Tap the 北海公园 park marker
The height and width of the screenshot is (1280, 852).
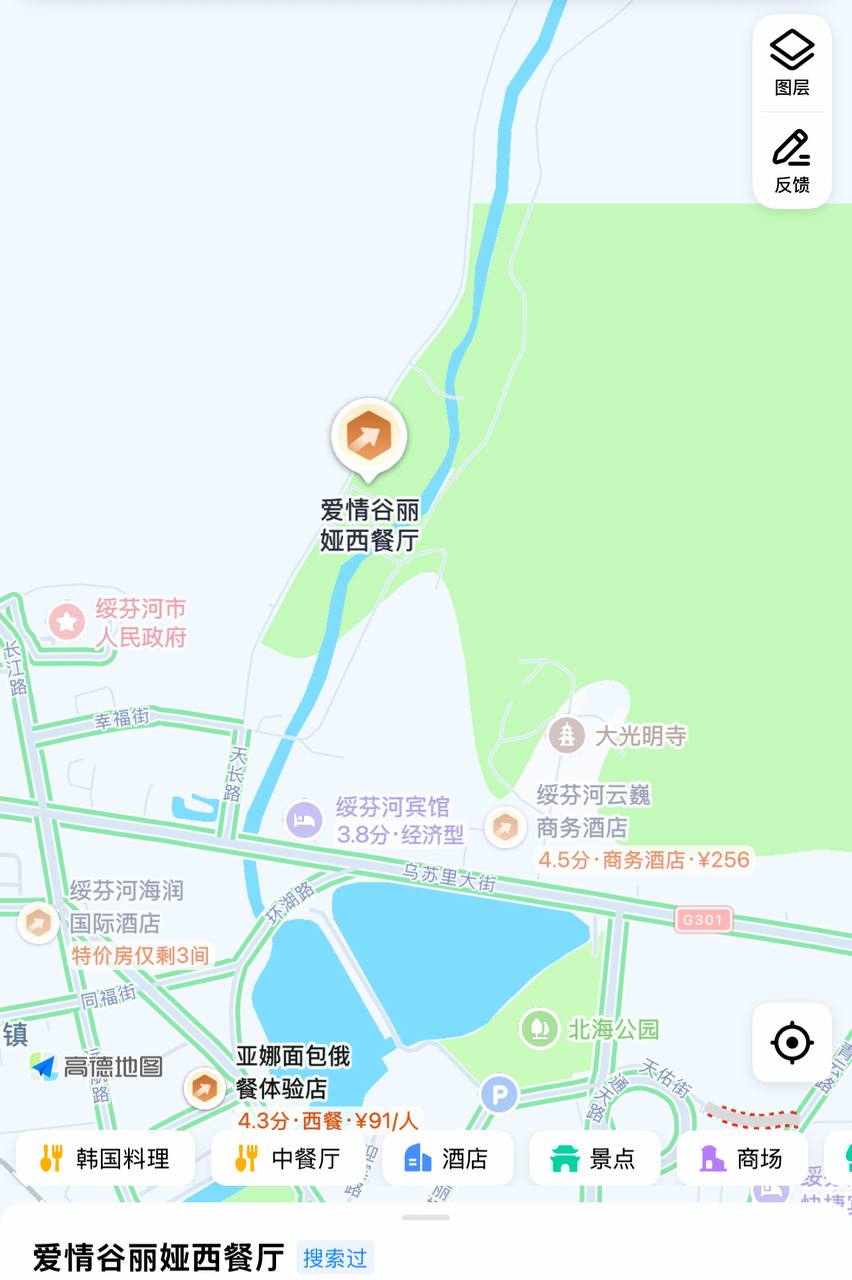(539, 1028)
